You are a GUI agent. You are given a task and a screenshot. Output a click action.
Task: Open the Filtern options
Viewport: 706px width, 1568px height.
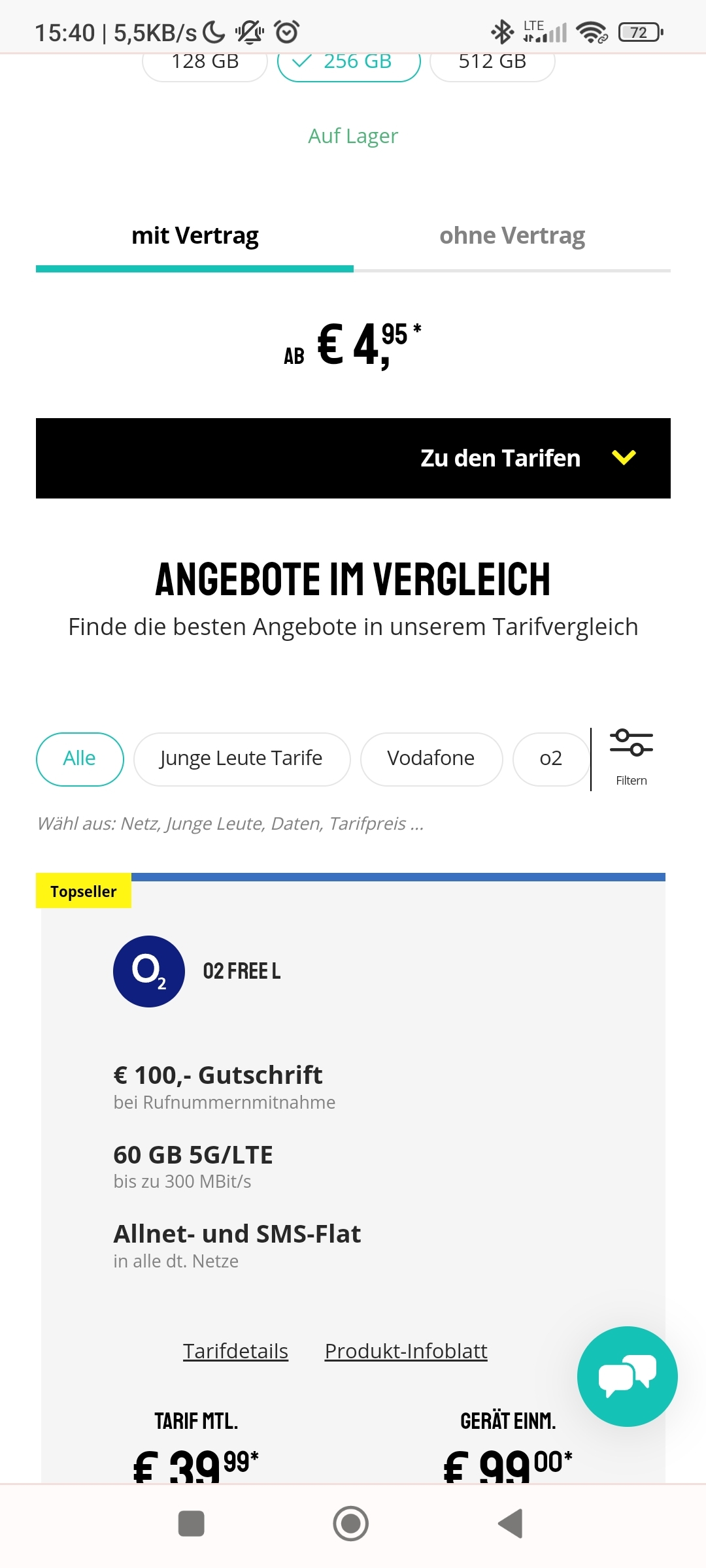631,758
